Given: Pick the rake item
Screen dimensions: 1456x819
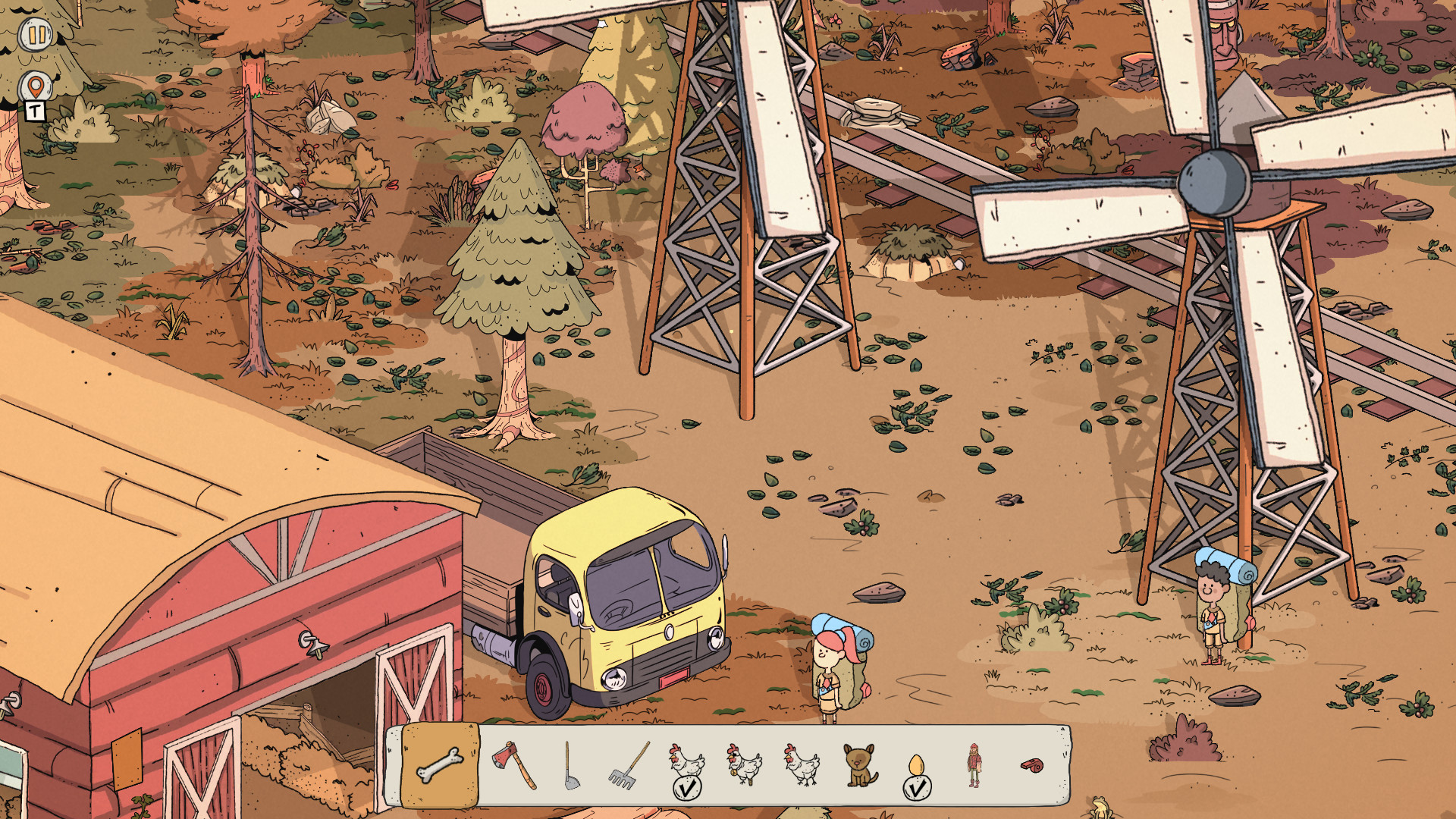Looking at the screenshot, I should 628,766.
